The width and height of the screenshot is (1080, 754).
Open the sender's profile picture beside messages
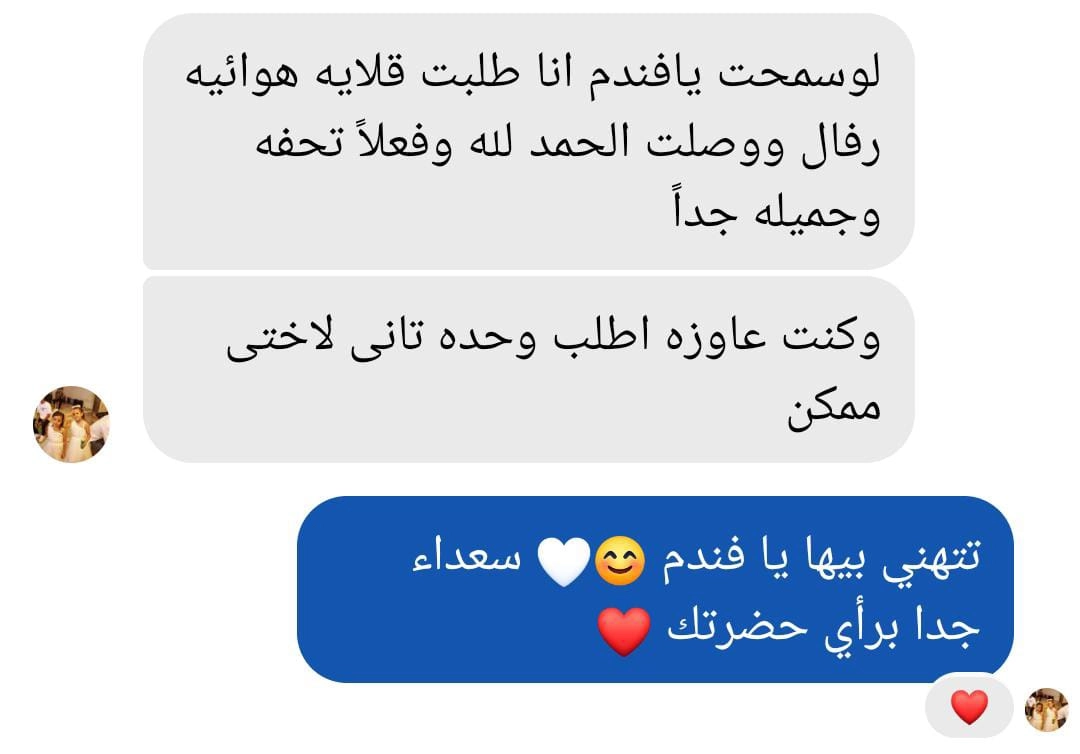coord(71,424)
